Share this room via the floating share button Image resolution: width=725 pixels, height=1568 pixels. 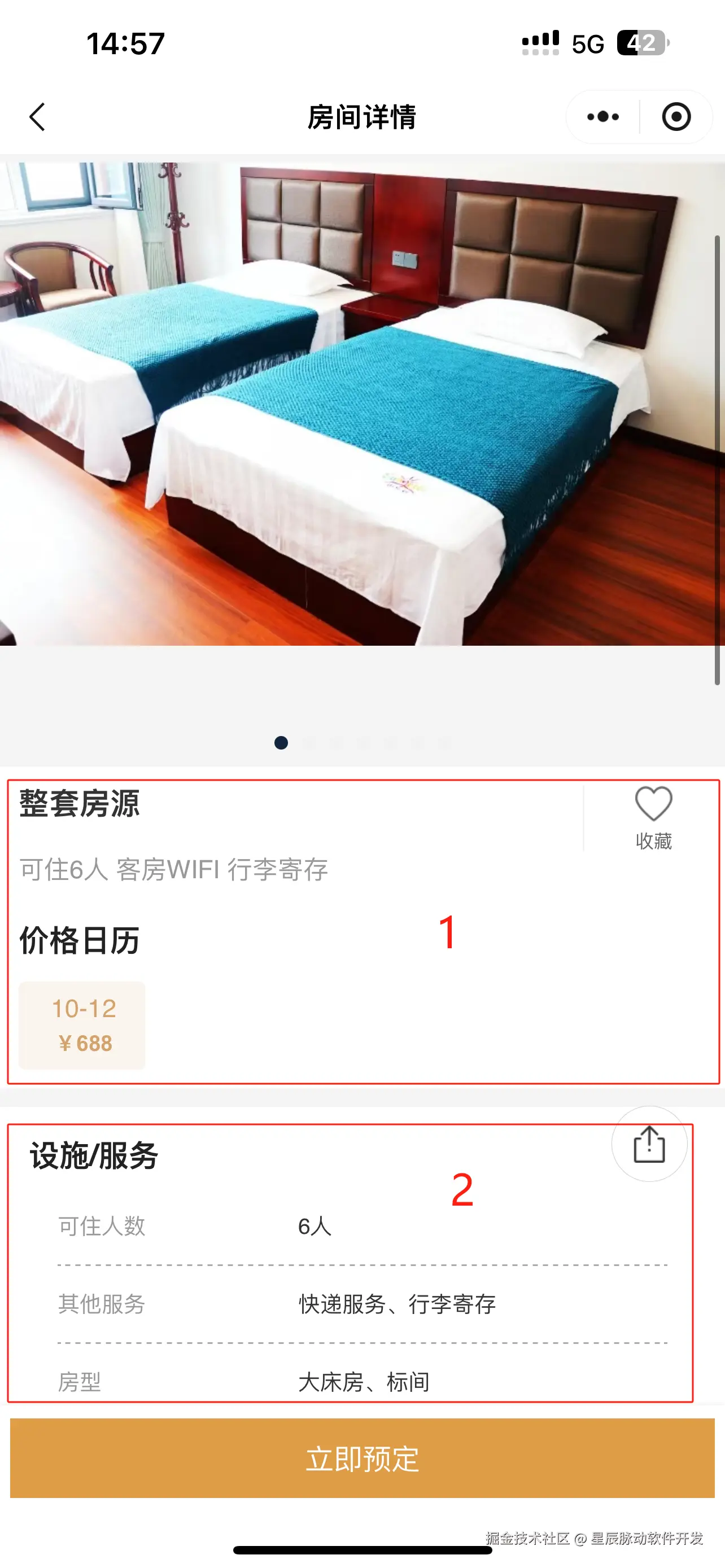(x=649, y=1144)
